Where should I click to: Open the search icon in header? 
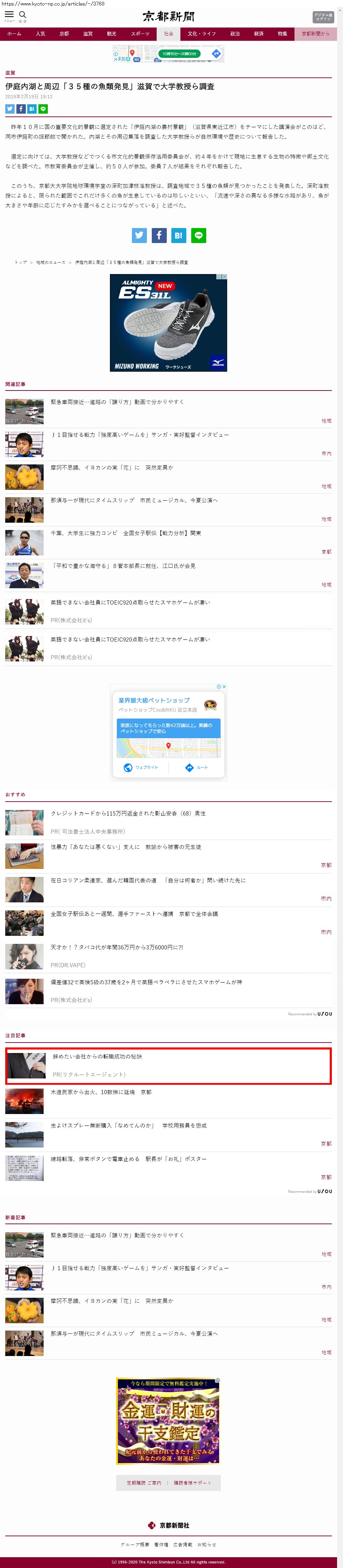coord(23,15)
